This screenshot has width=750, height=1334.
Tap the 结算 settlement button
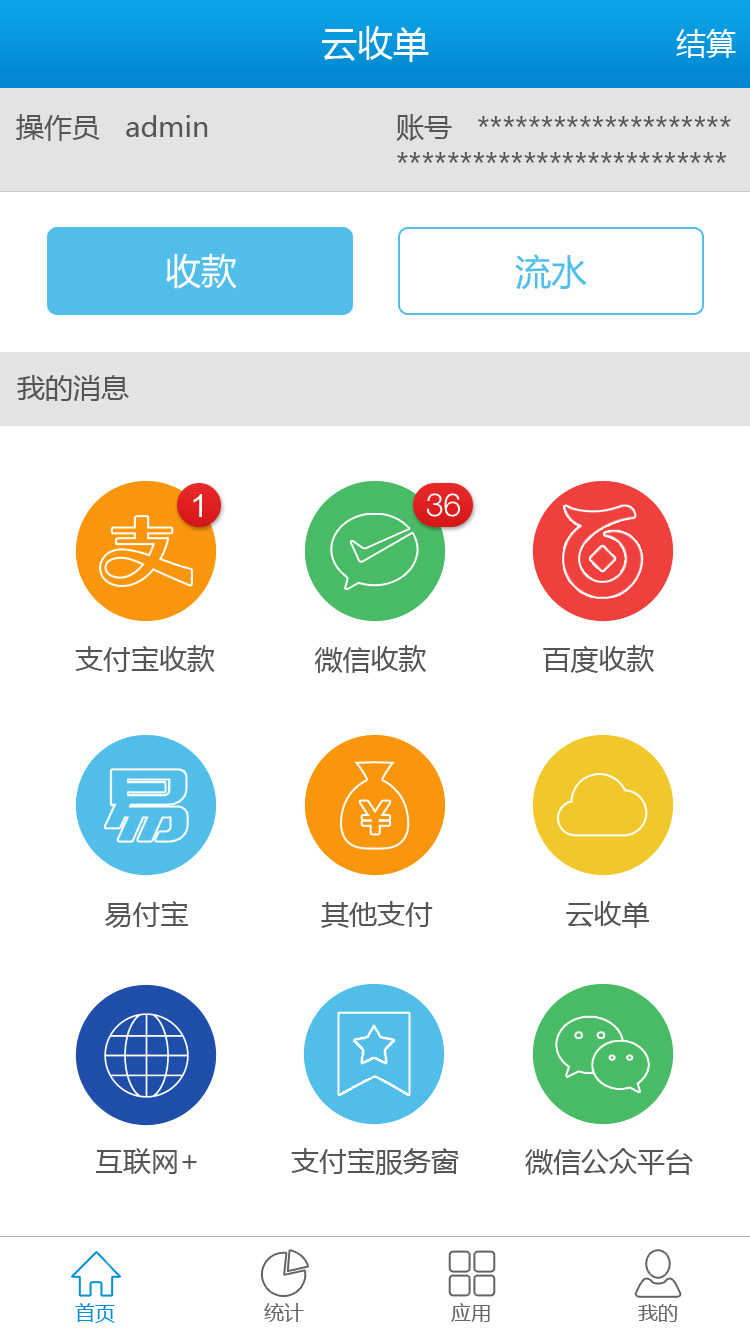pyautogui.click(x=706, y=44)
